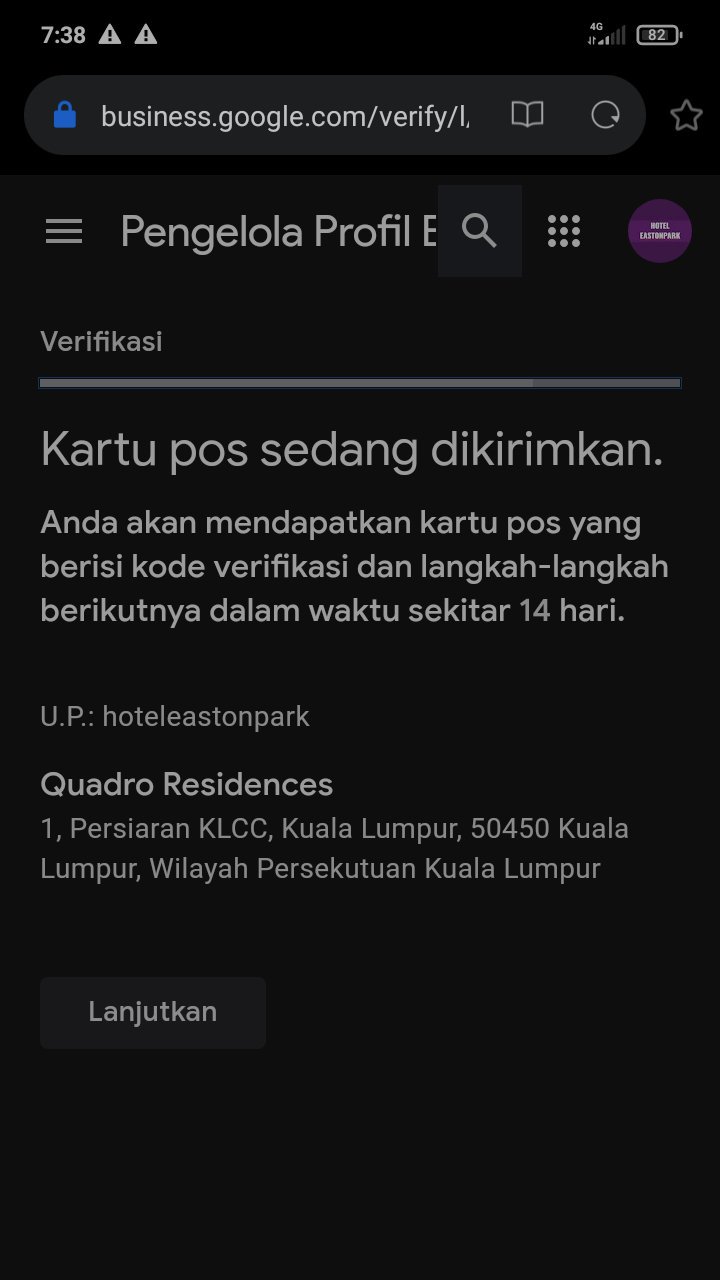The height and width of the screenshot is (1280, 720).
Task: Bookmark this page with the star
Action: coord(686,116)
